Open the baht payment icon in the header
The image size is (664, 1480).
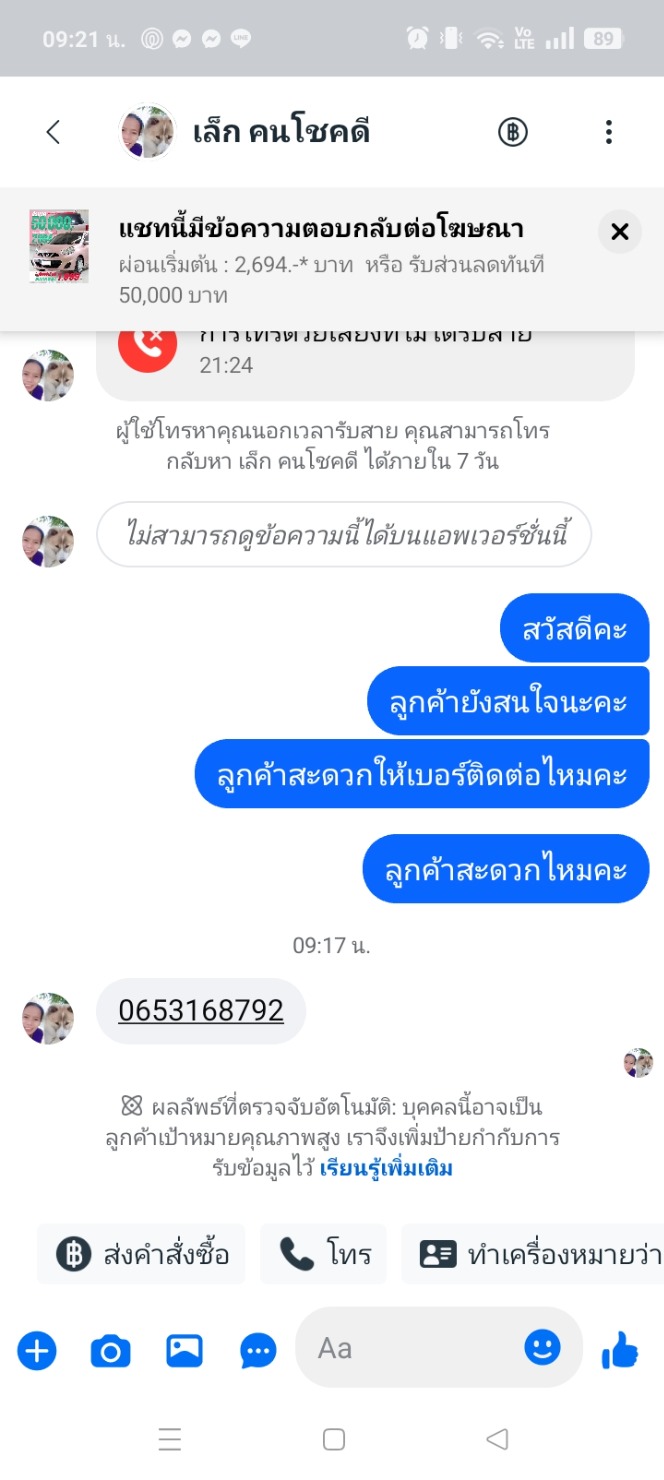[513, 132]
